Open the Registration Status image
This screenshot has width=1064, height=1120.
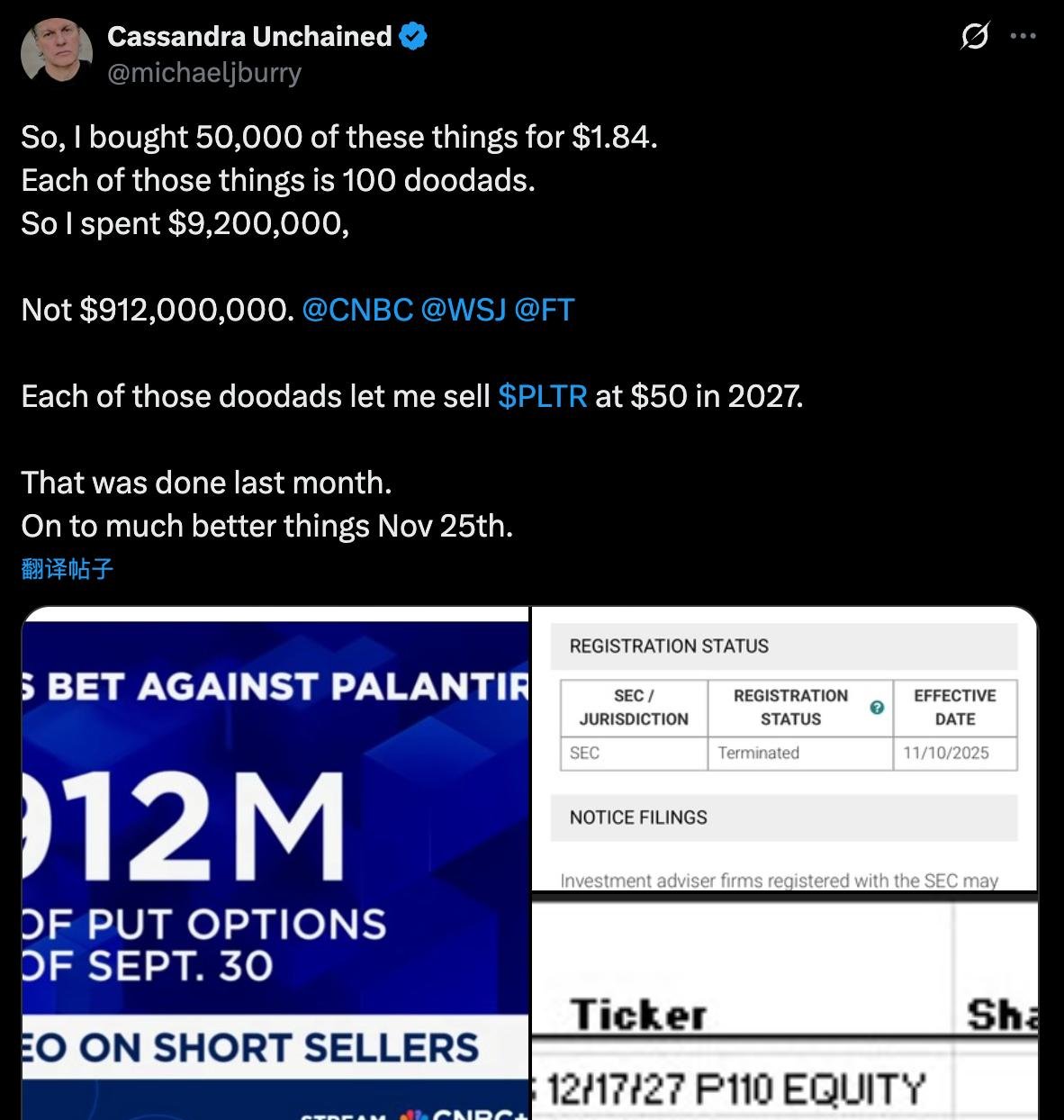(783, 749)
